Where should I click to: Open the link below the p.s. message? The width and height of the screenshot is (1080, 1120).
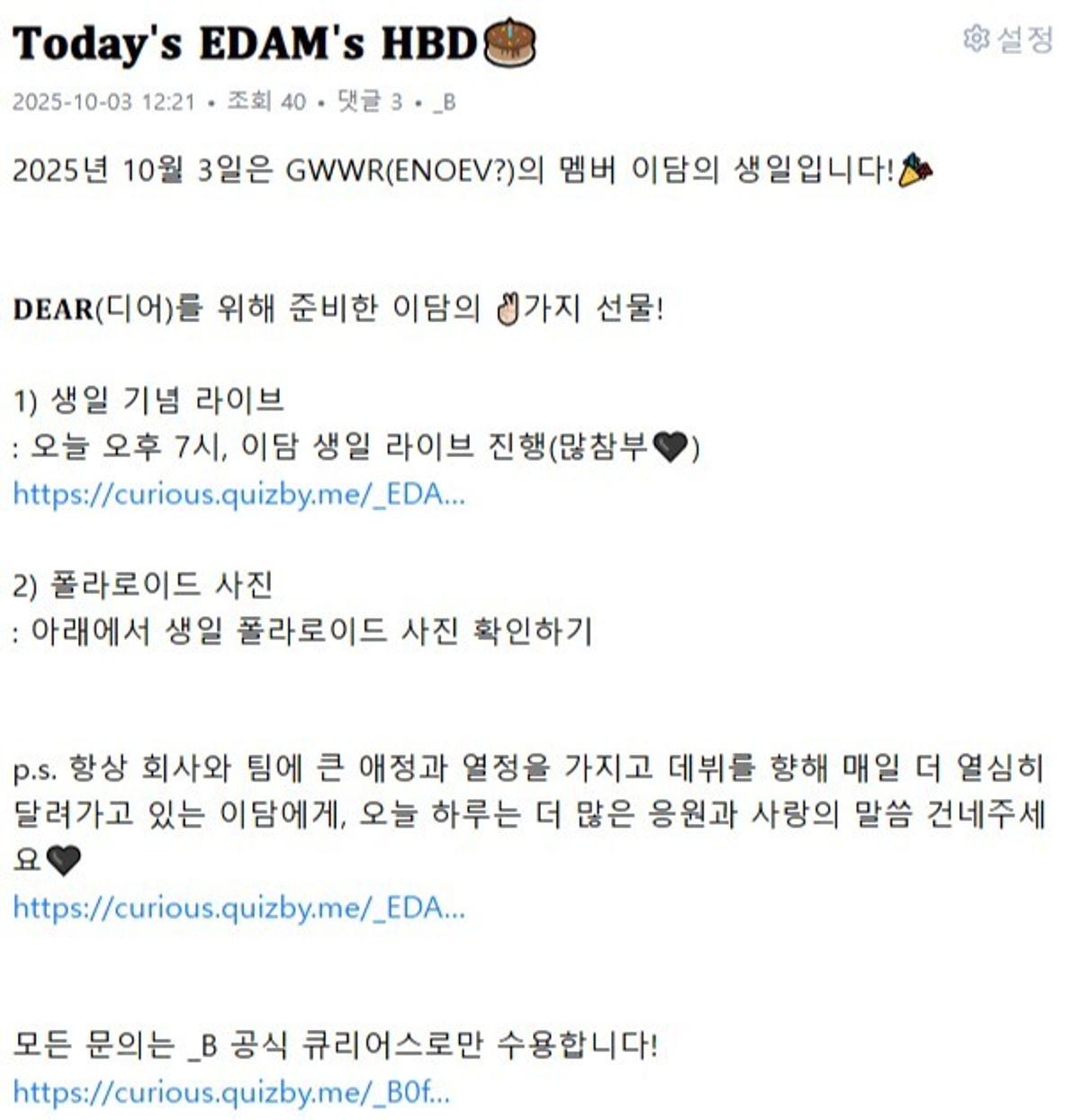point(238,908)
